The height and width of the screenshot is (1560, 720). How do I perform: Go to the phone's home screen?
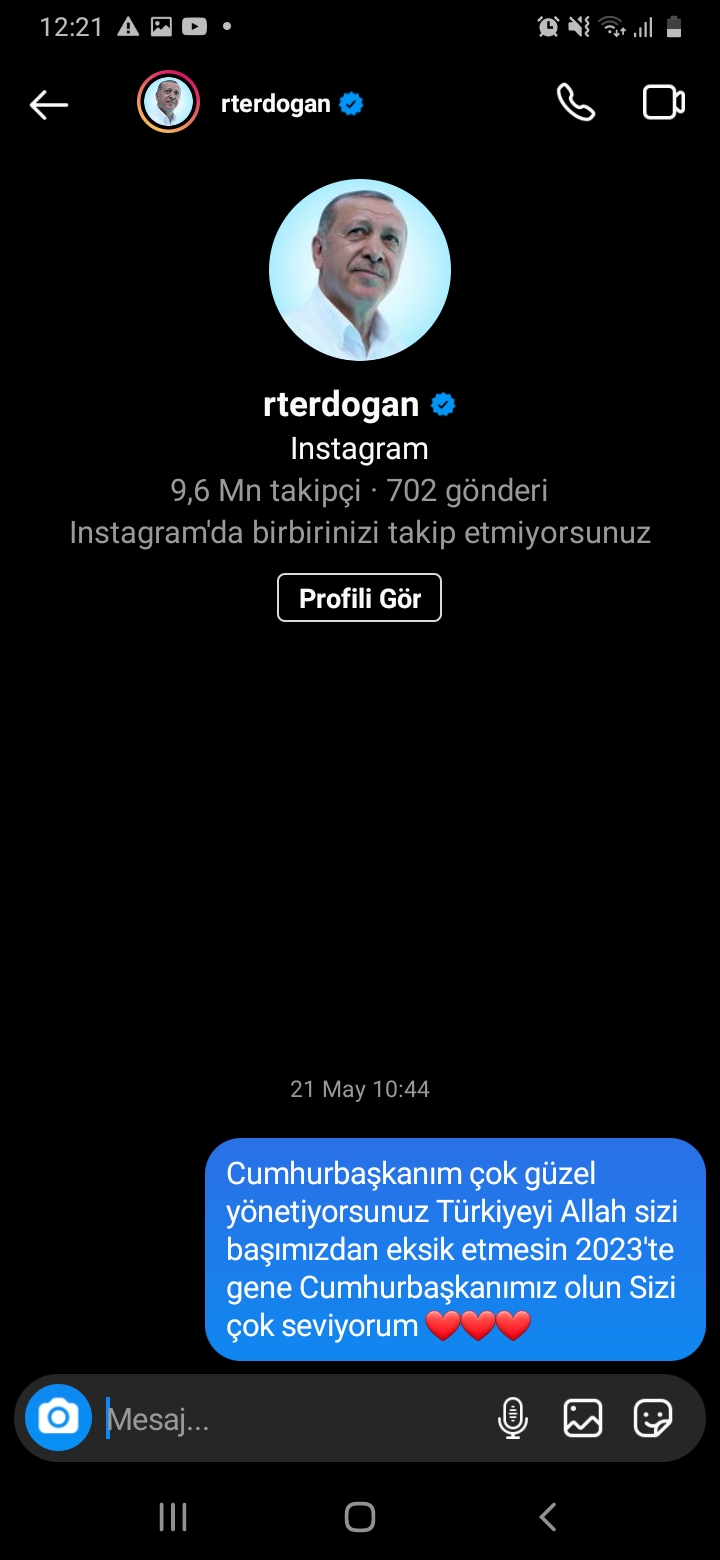(x=360, y=1517)
